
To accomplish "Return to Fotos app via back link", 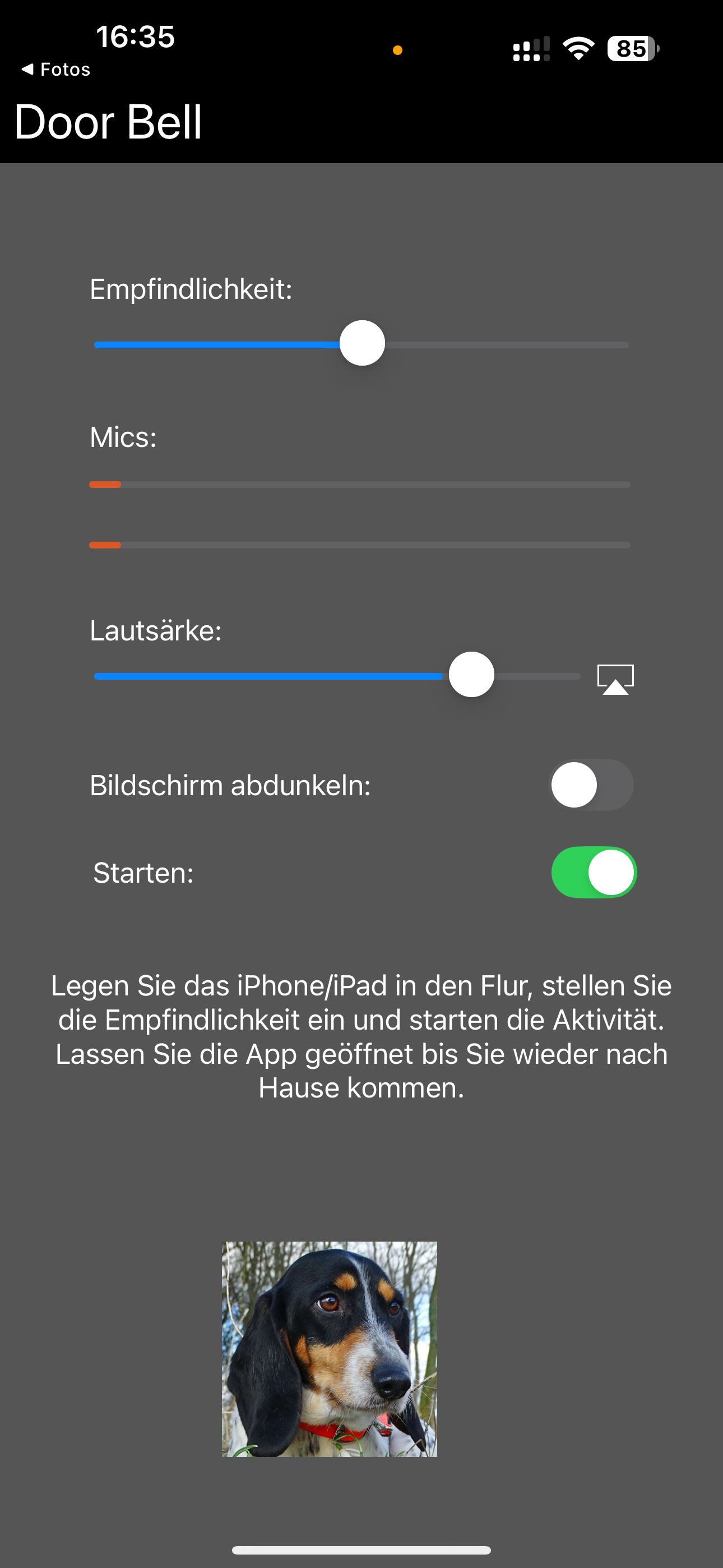I will point(56,70).
